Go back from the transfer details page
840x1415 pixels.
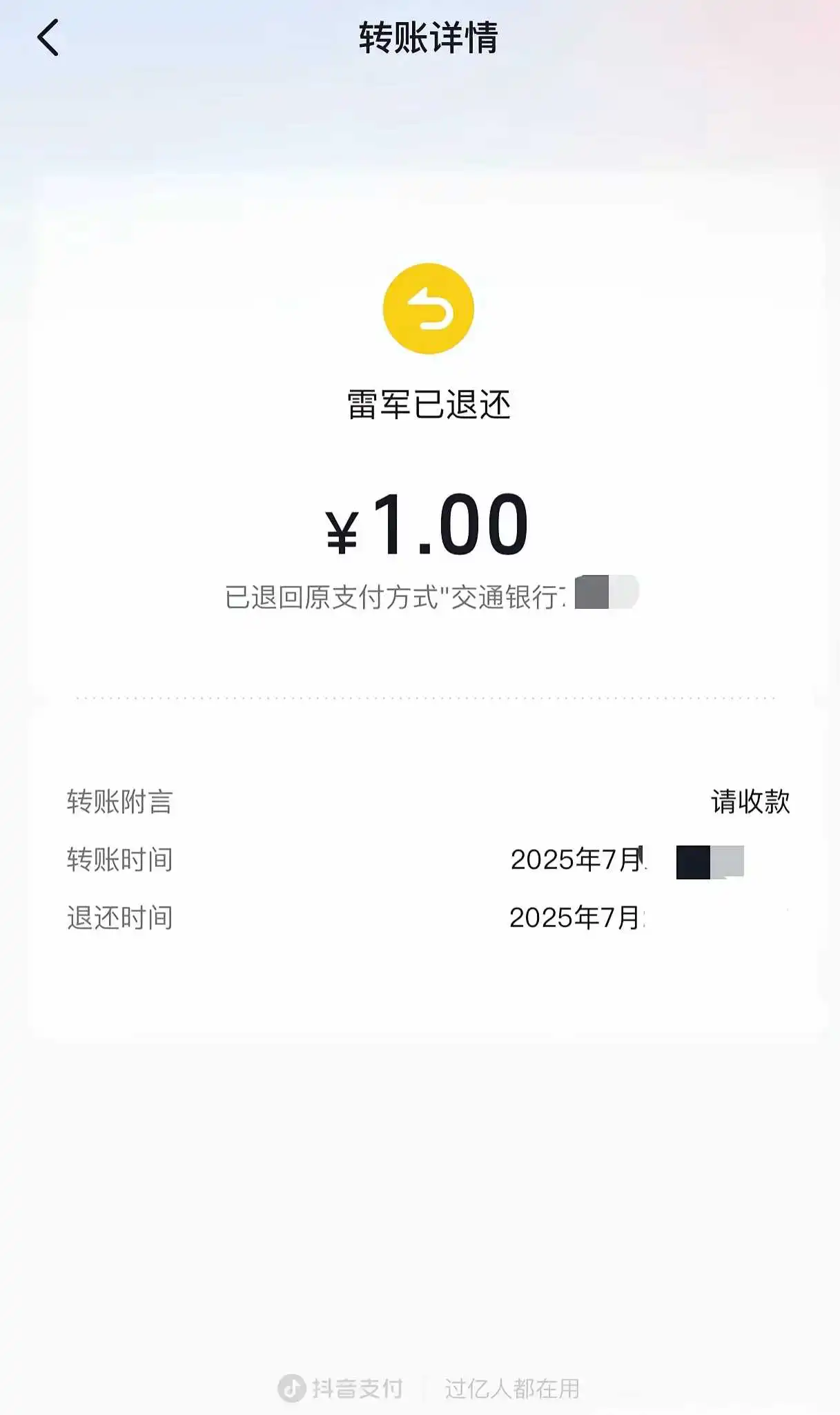click(48, 38)
